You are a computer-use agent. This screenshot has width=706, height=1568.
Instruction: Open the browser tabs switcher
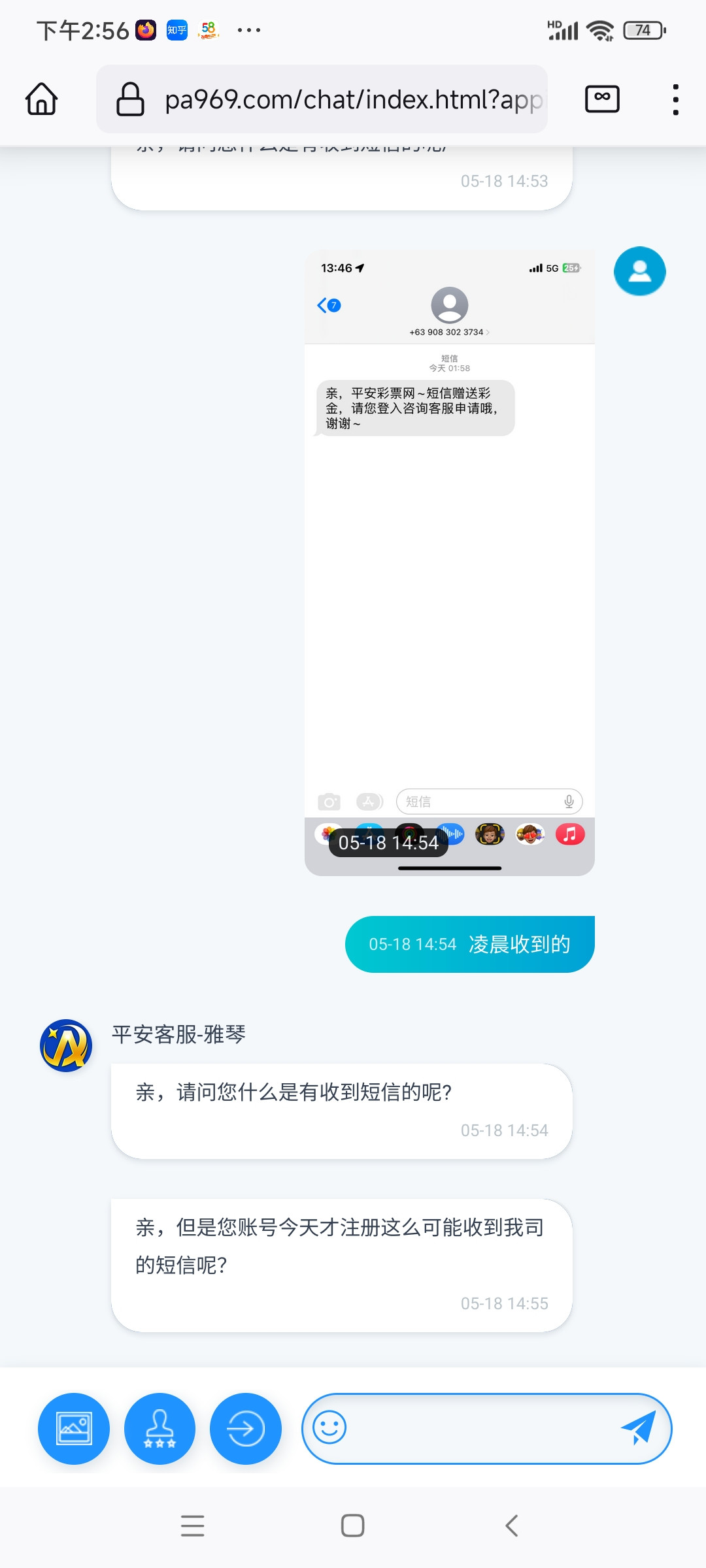602,99
